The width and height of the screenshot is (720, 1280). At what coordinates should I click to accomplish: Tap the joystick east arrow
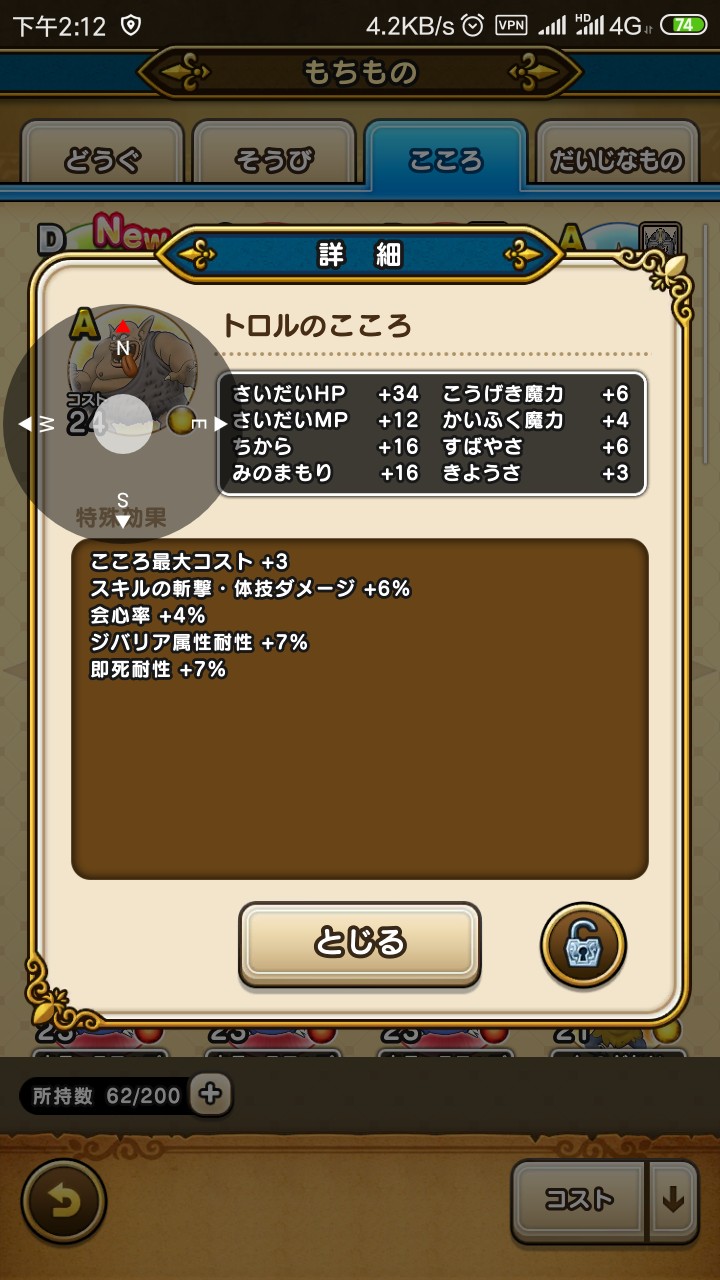tap(220, 424)
